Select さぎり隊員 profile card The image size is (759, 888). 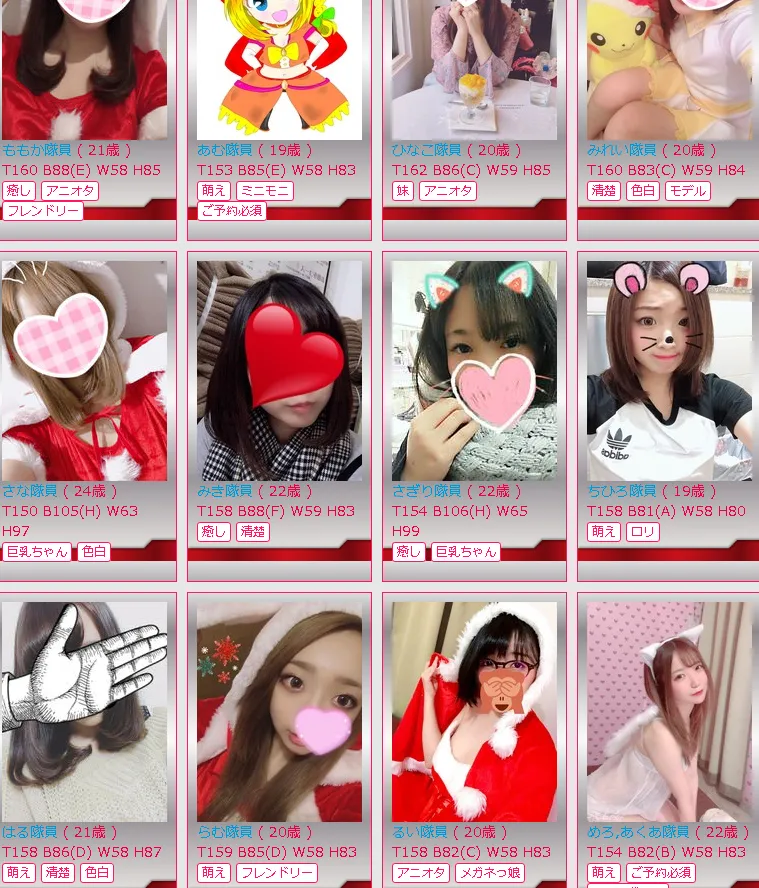point(474,370)
